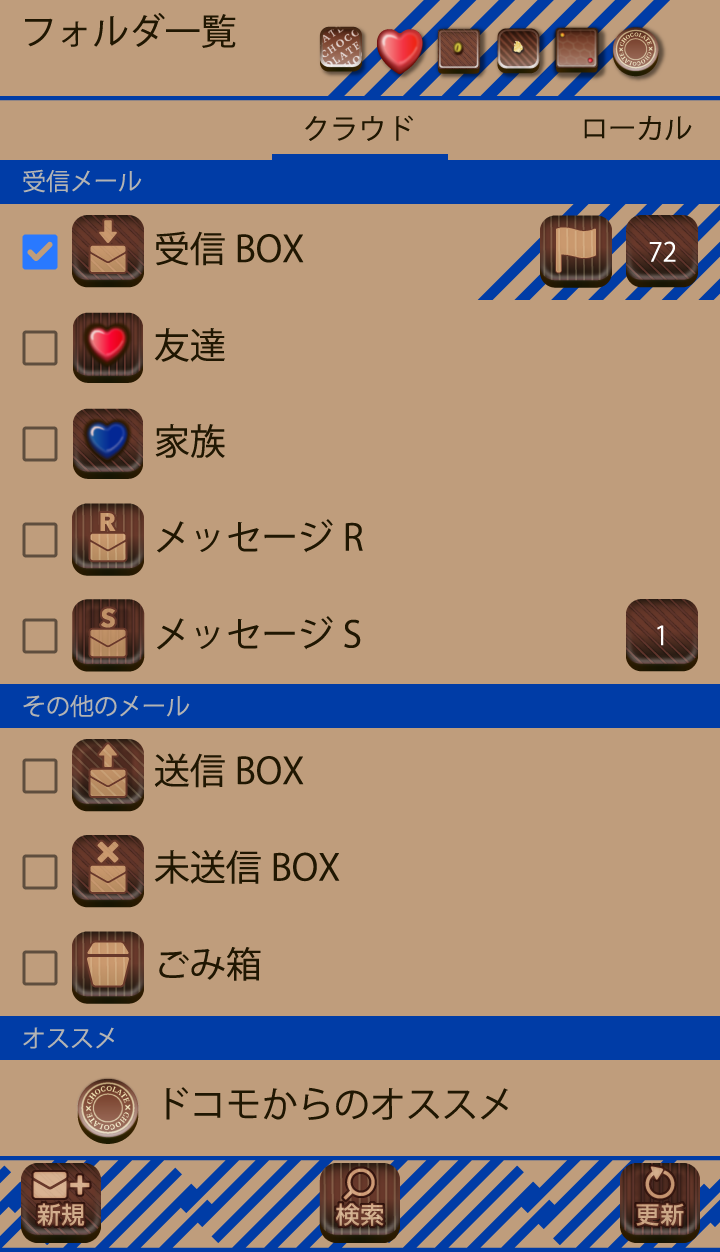Viewport: 720px width, 1252px height.
Task: Open the ごみ箱 trash folder
Action: coord(208,966)
